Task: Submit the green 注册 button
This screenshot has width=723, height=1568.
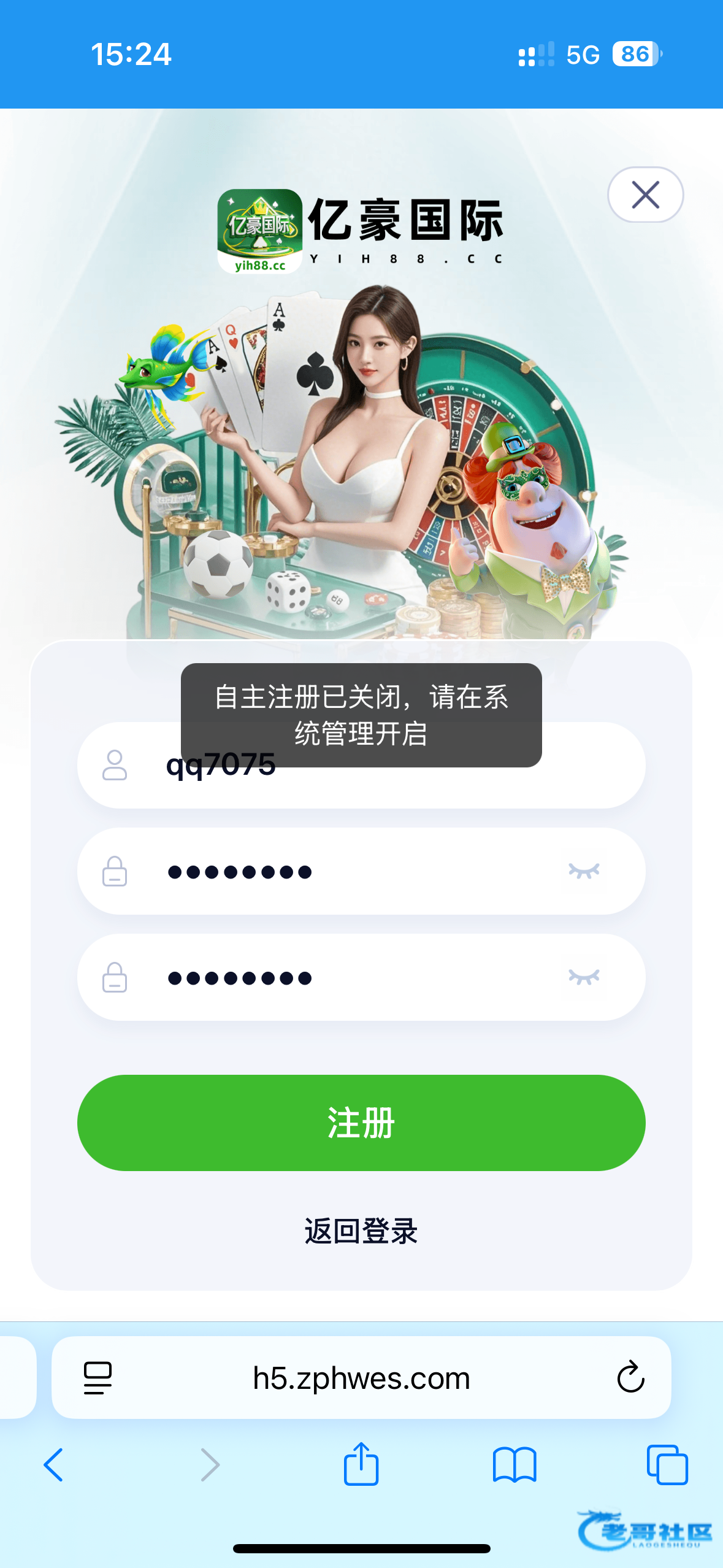Action: point(361,1123)
